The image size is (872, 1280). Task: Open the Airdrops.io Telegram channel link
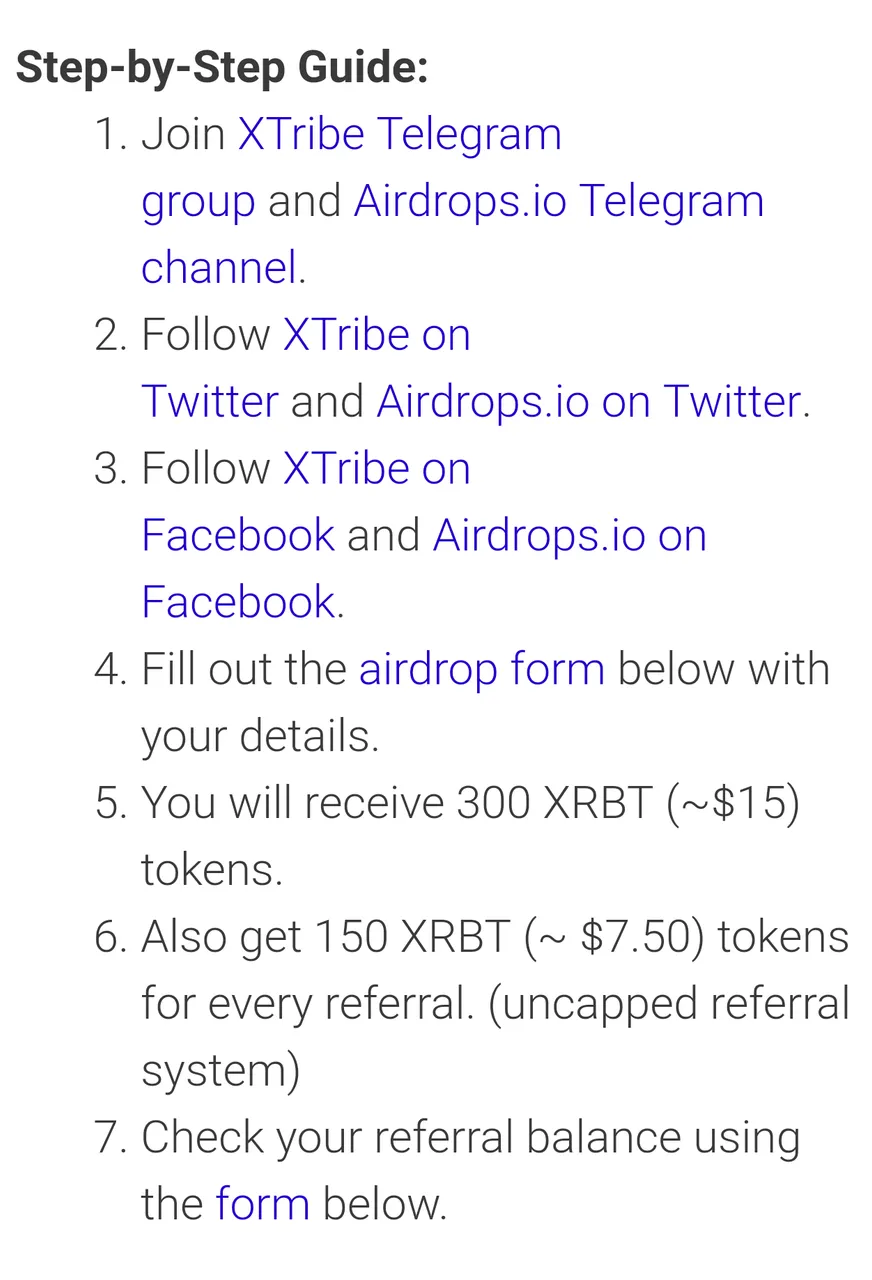point(558,202)
